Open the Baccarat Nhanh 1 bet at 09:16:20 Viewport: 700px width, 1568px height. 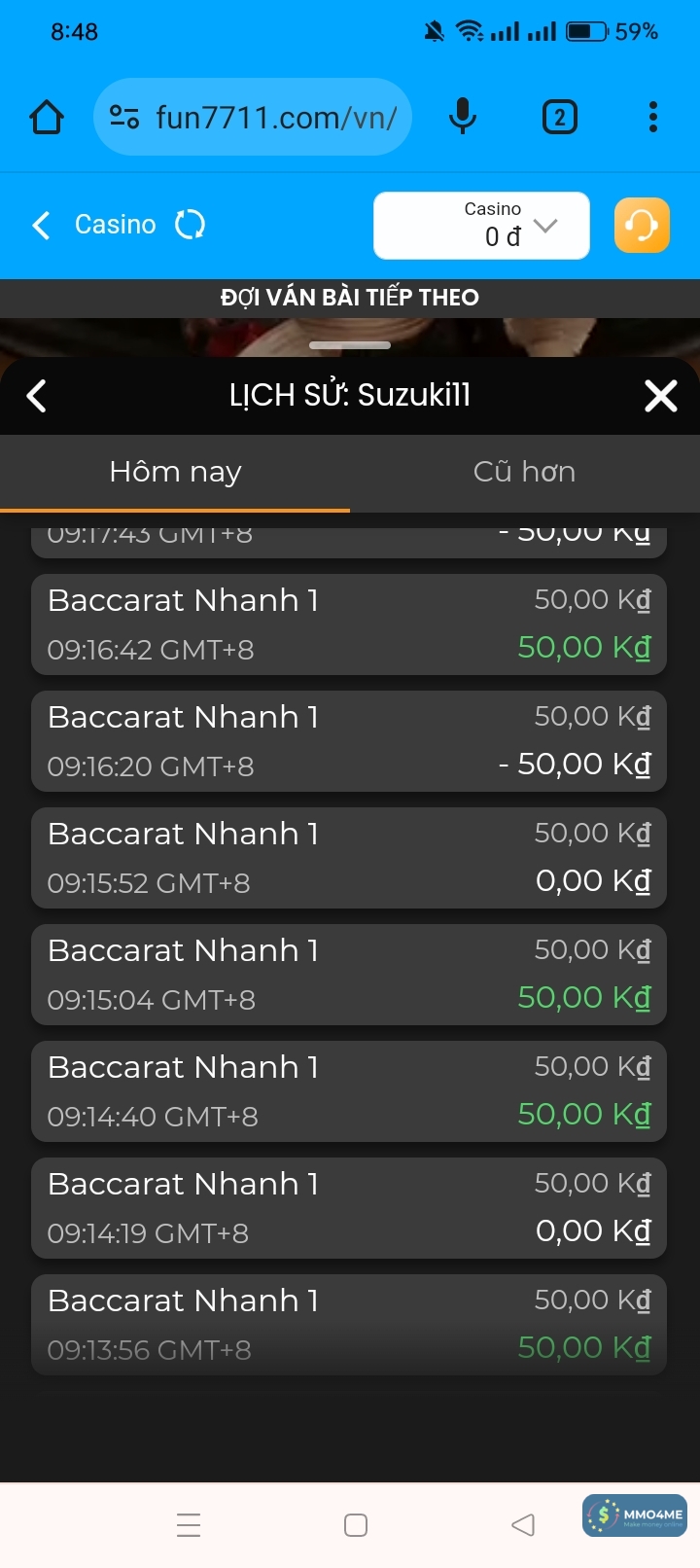[348, 741]
